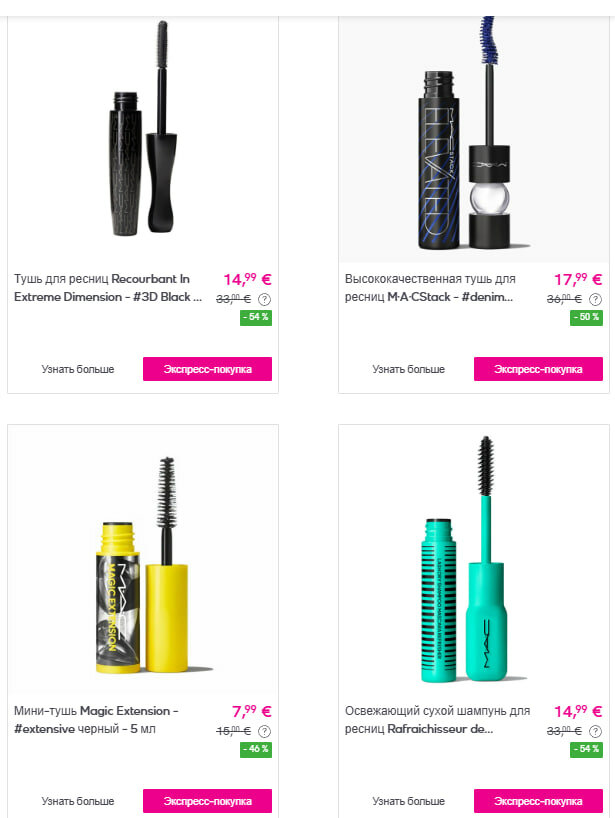Open Узнать больше for Recourbant In Extreme Dimension
The image size is (615, 818).
78,369
